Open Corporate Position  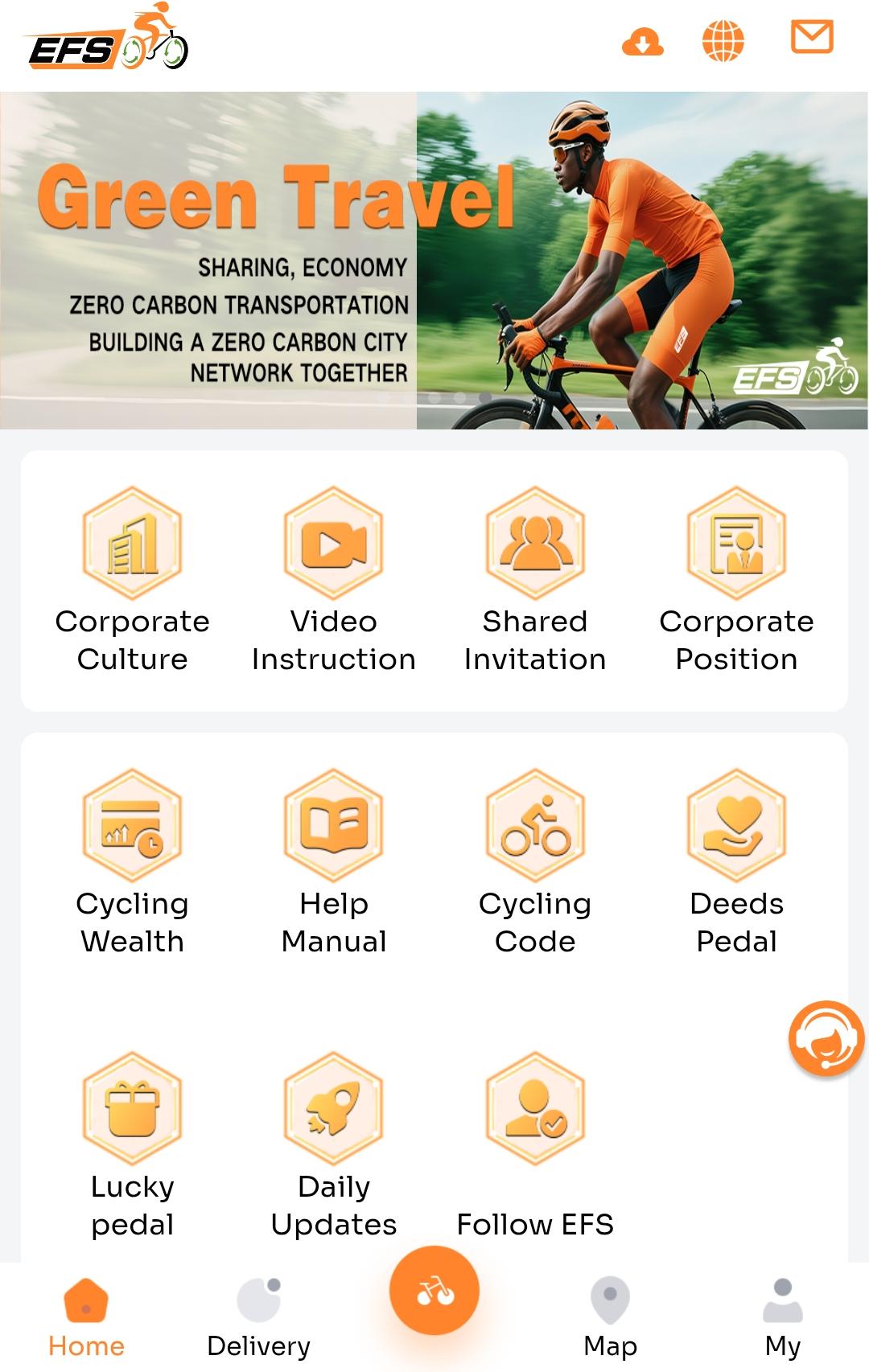736,581
